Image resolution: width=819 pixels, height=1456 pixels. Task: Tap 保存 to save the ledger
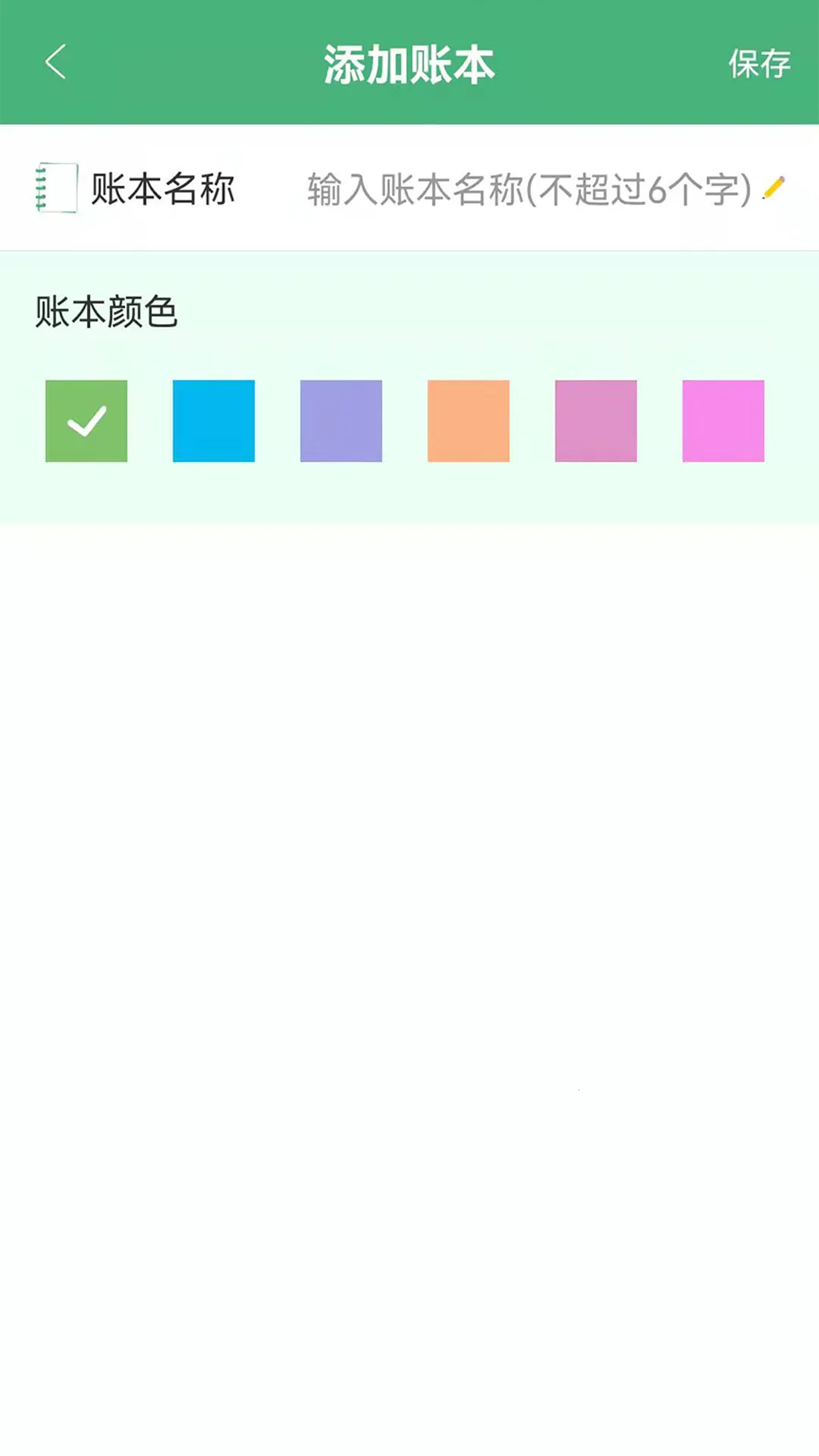pos(761,64)
